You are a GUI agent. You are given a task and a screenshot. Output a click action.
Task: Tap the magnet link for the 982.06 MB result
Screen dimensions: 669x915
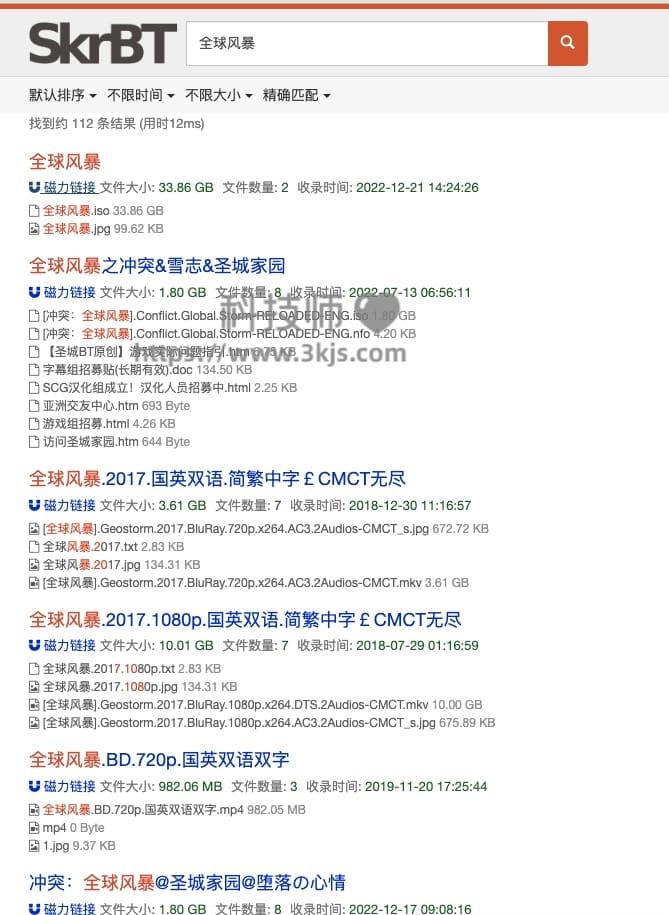69,786
